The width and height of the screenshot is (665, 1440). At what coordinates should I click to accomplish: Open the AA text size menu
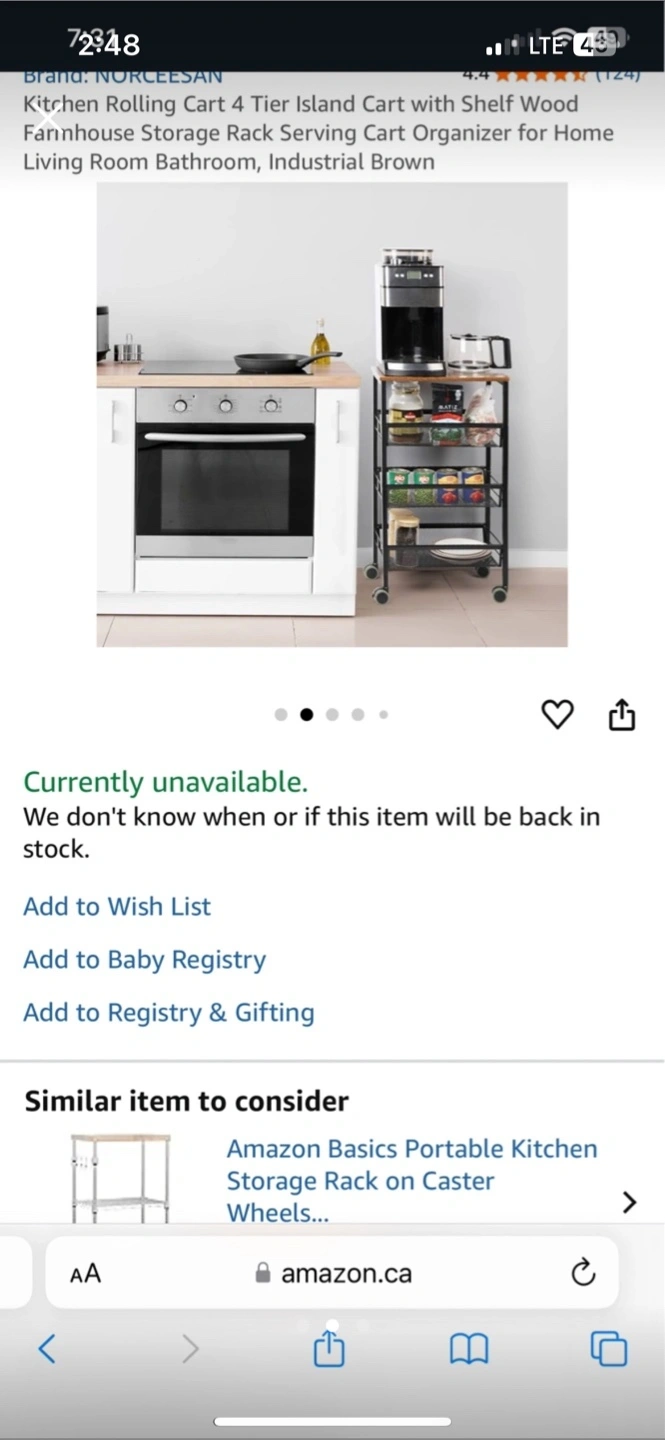86,1273
